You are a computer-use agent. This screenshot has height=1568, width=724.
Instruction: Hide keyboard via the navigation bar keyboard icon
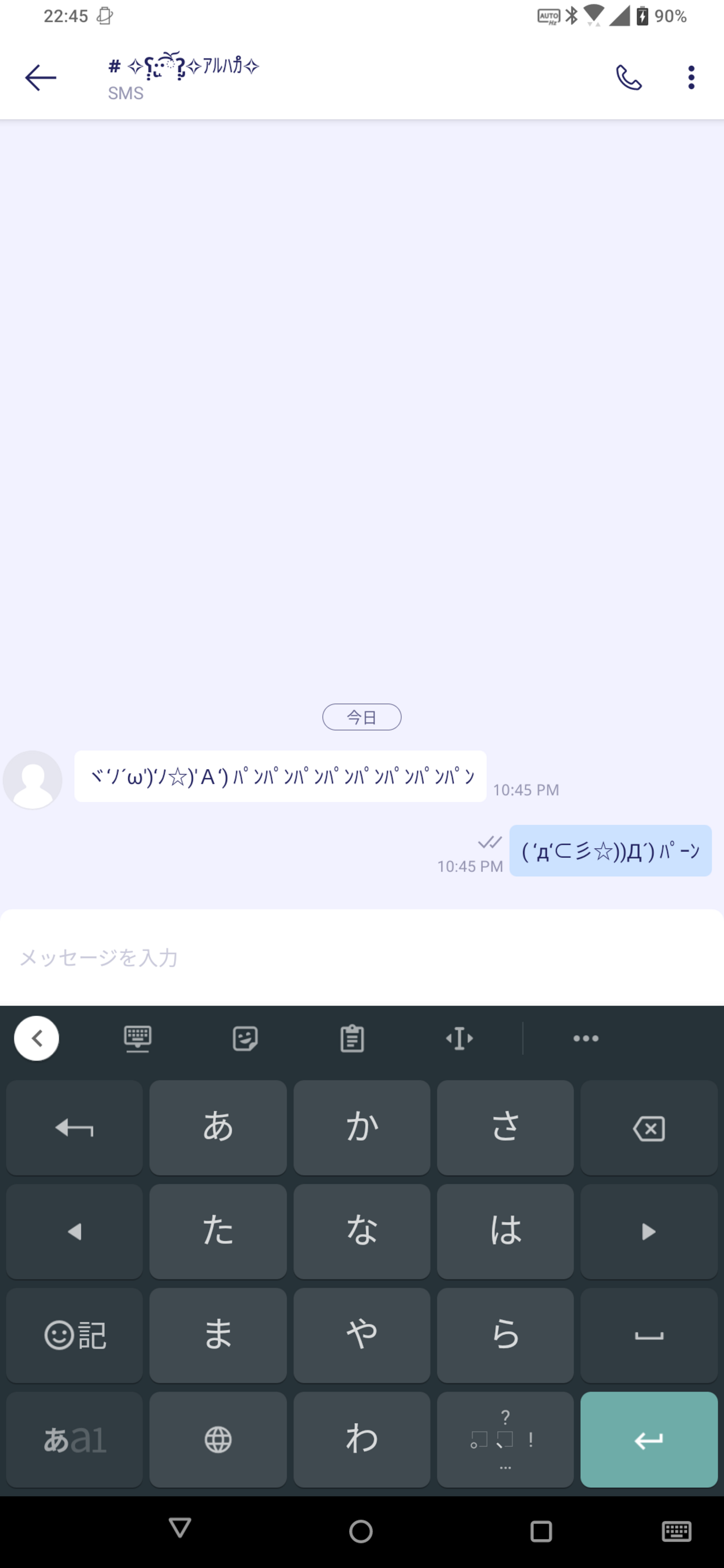click(676, 1531)
